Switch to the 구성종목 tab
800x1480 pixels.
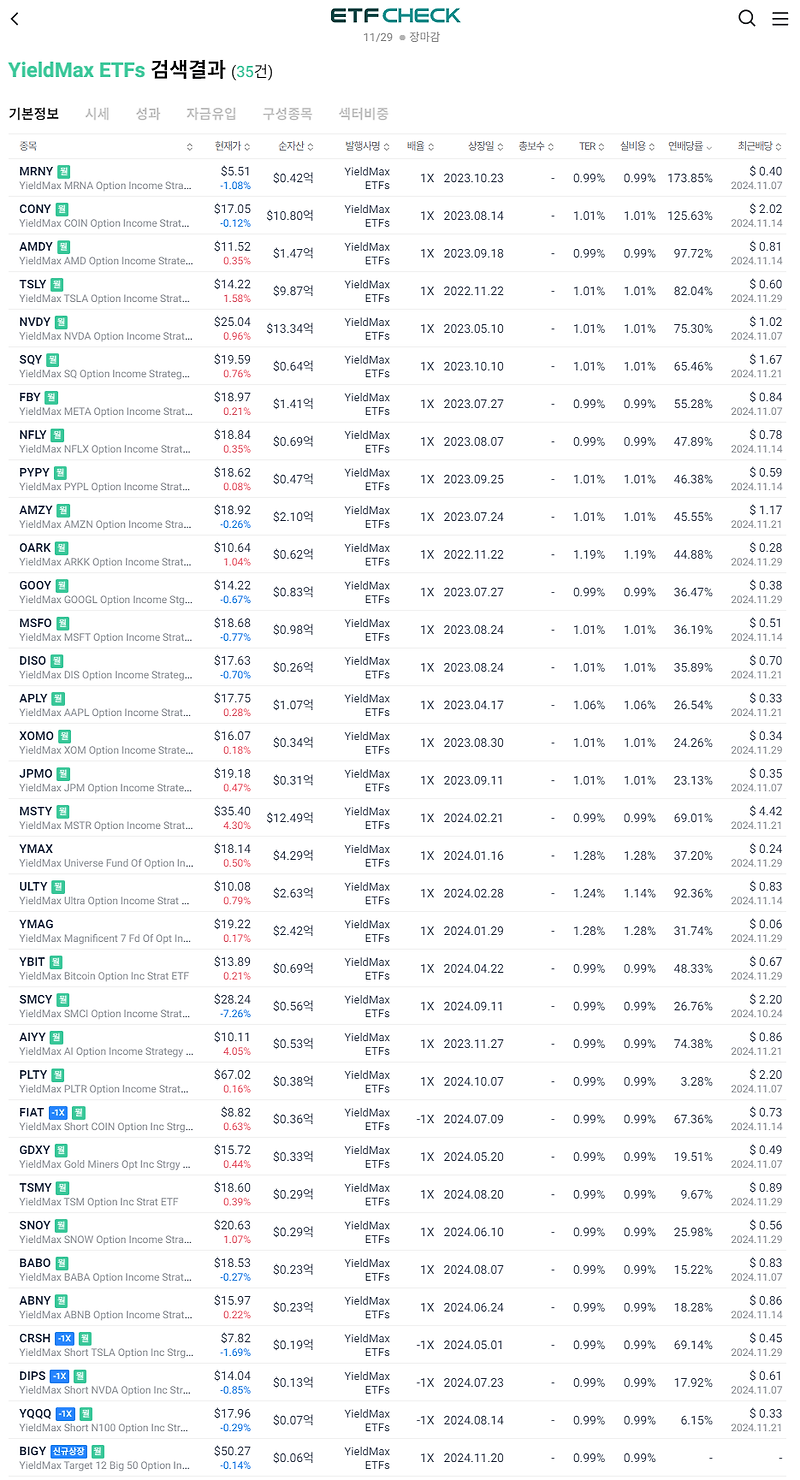(289, 113)
